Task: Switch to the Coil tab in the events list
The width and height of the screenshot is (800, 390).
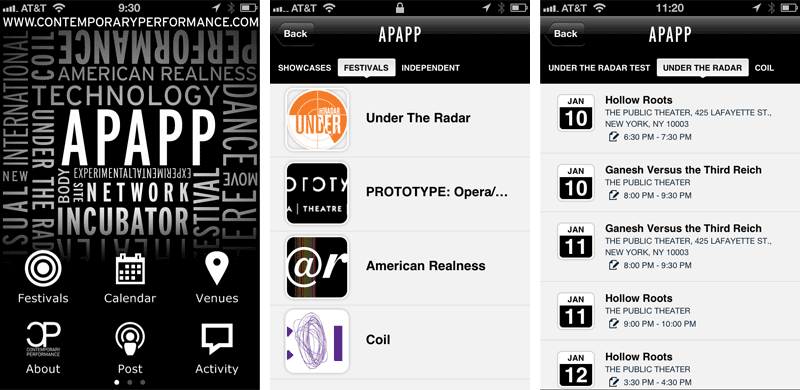Action: (764, 68)
